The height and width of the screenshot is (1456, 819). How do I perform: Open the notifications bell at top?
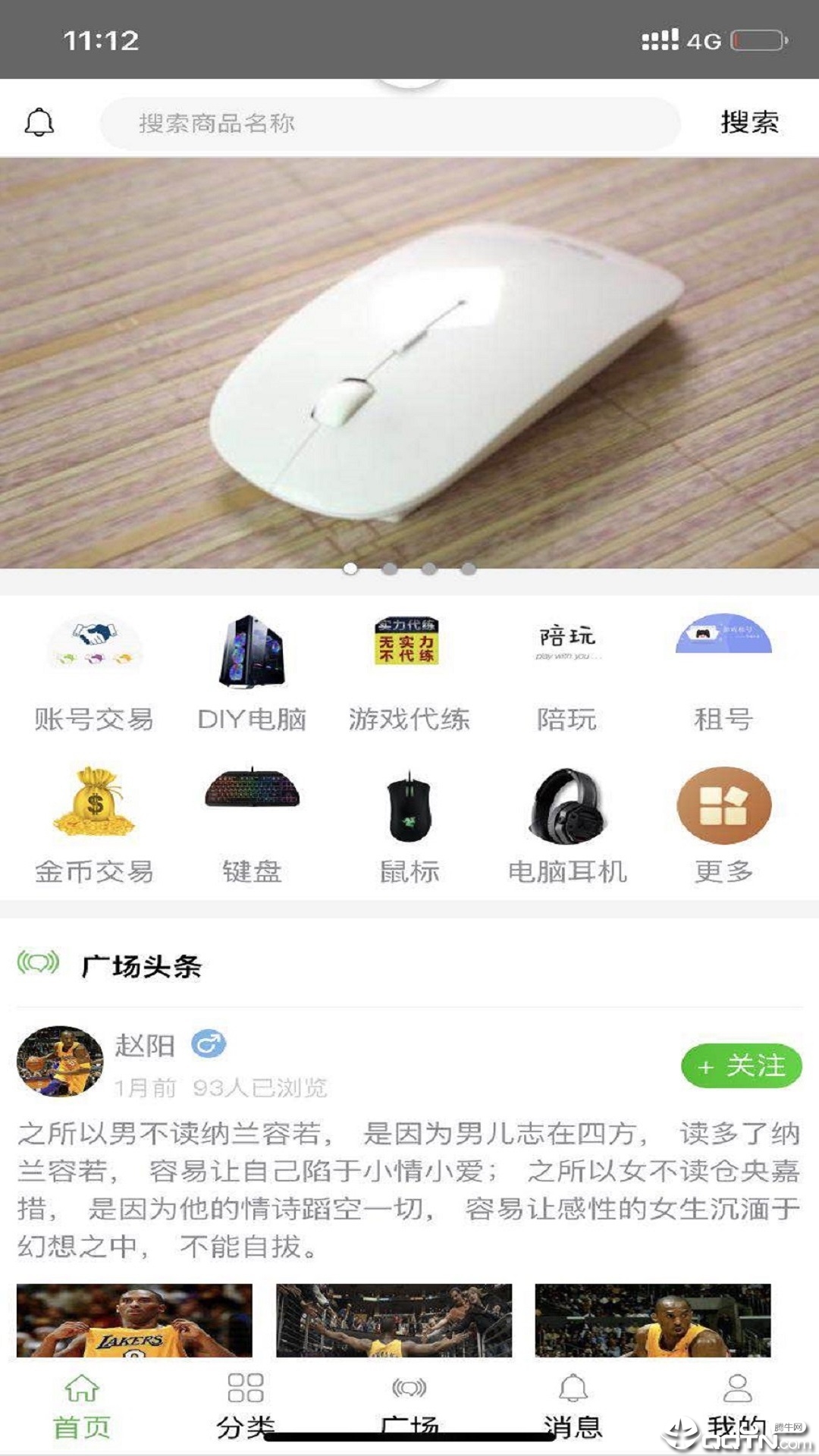(x=39, y=122)
